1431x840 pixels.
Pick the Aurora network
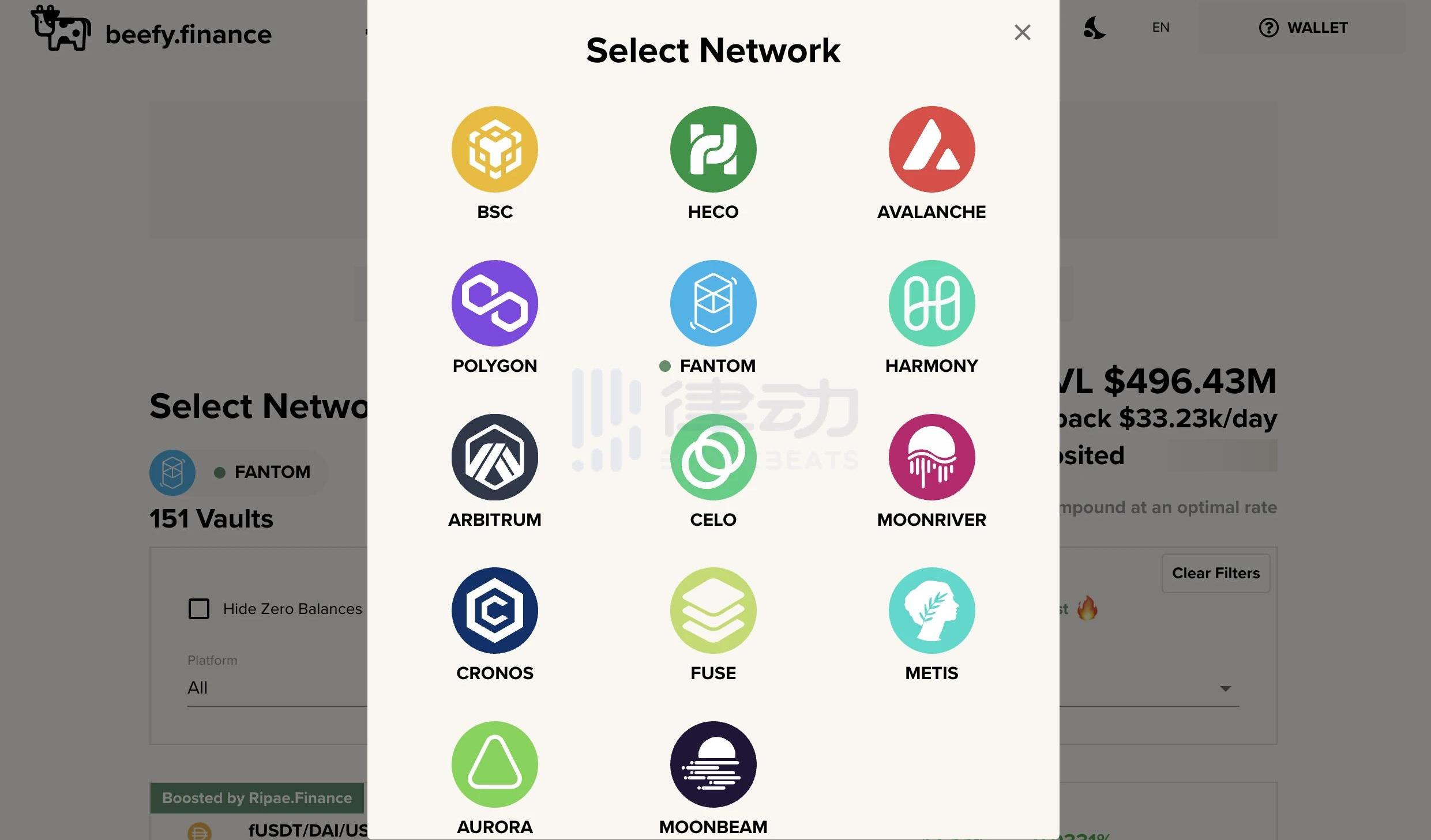point(494,764)
